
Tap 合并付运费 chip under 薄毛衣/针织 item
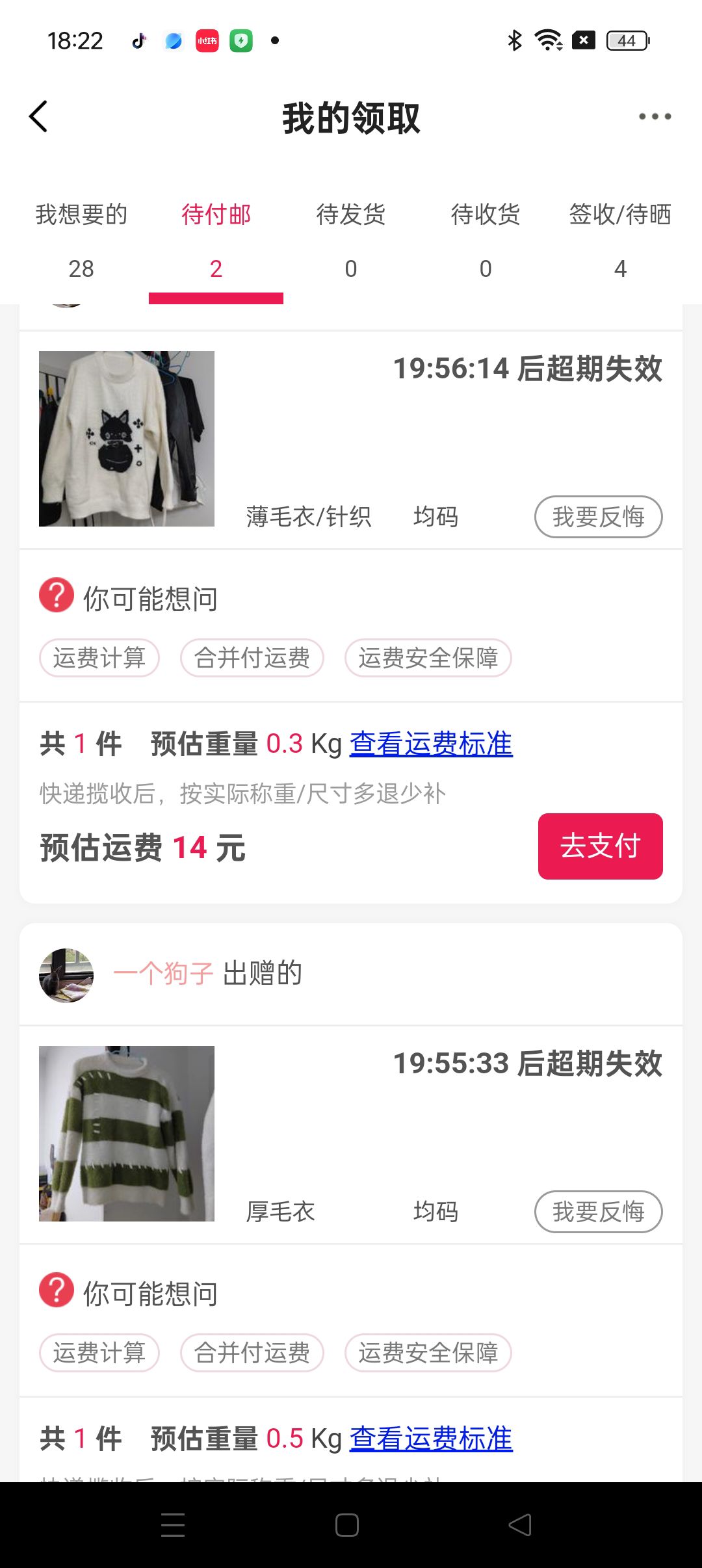[252, 658]
